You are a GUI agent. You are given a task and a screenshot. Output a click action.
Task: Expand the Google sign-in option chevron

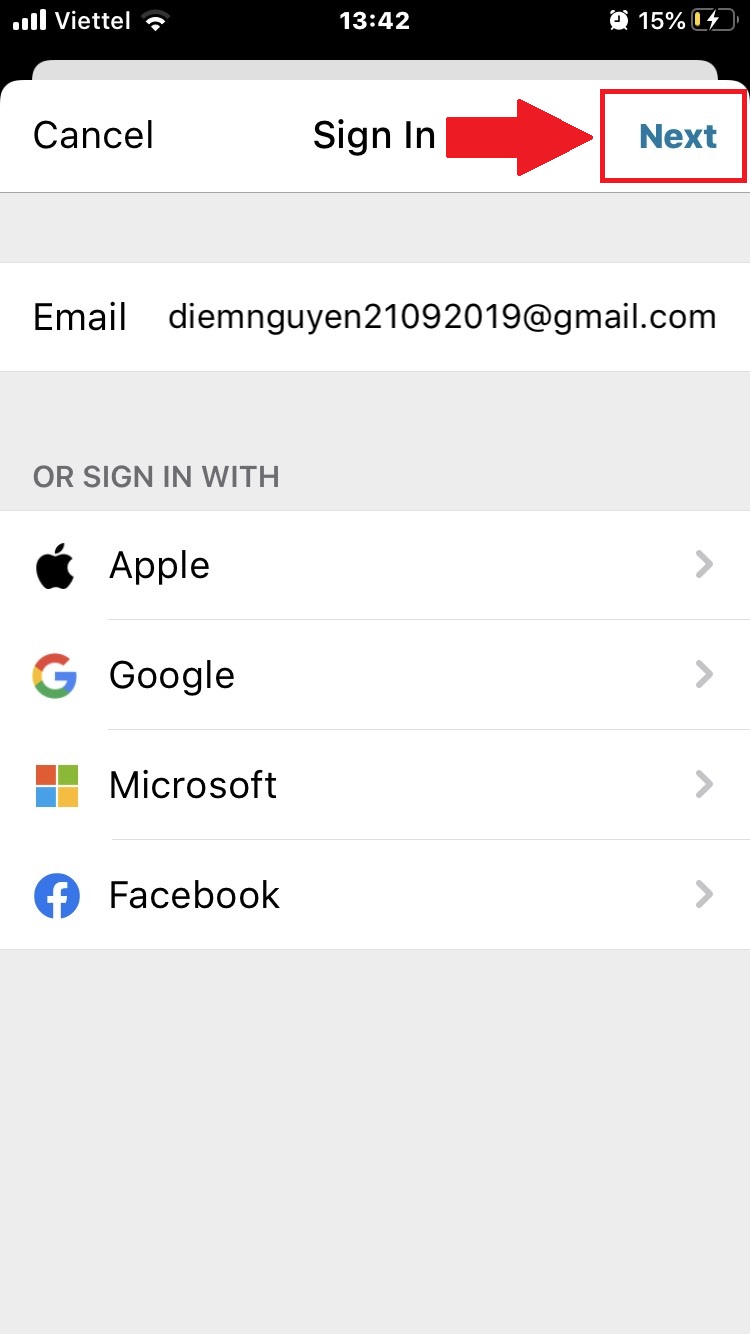tap(705, 674)
